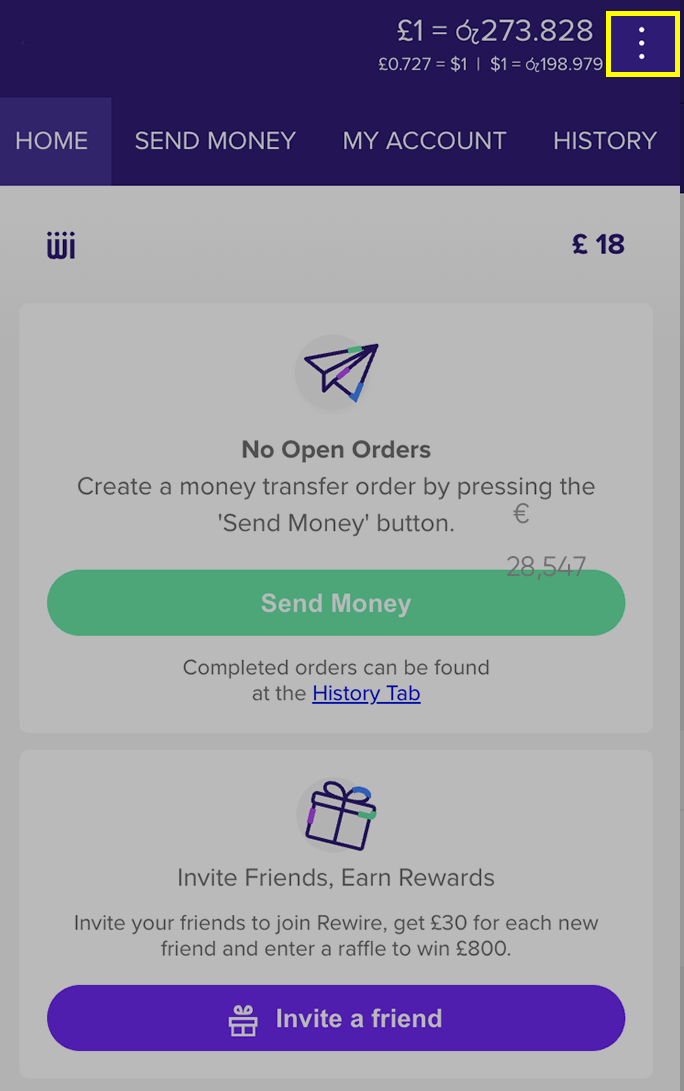
Task: Open the MY ACCOUNT tab
Action: click(x=424, y=141)
